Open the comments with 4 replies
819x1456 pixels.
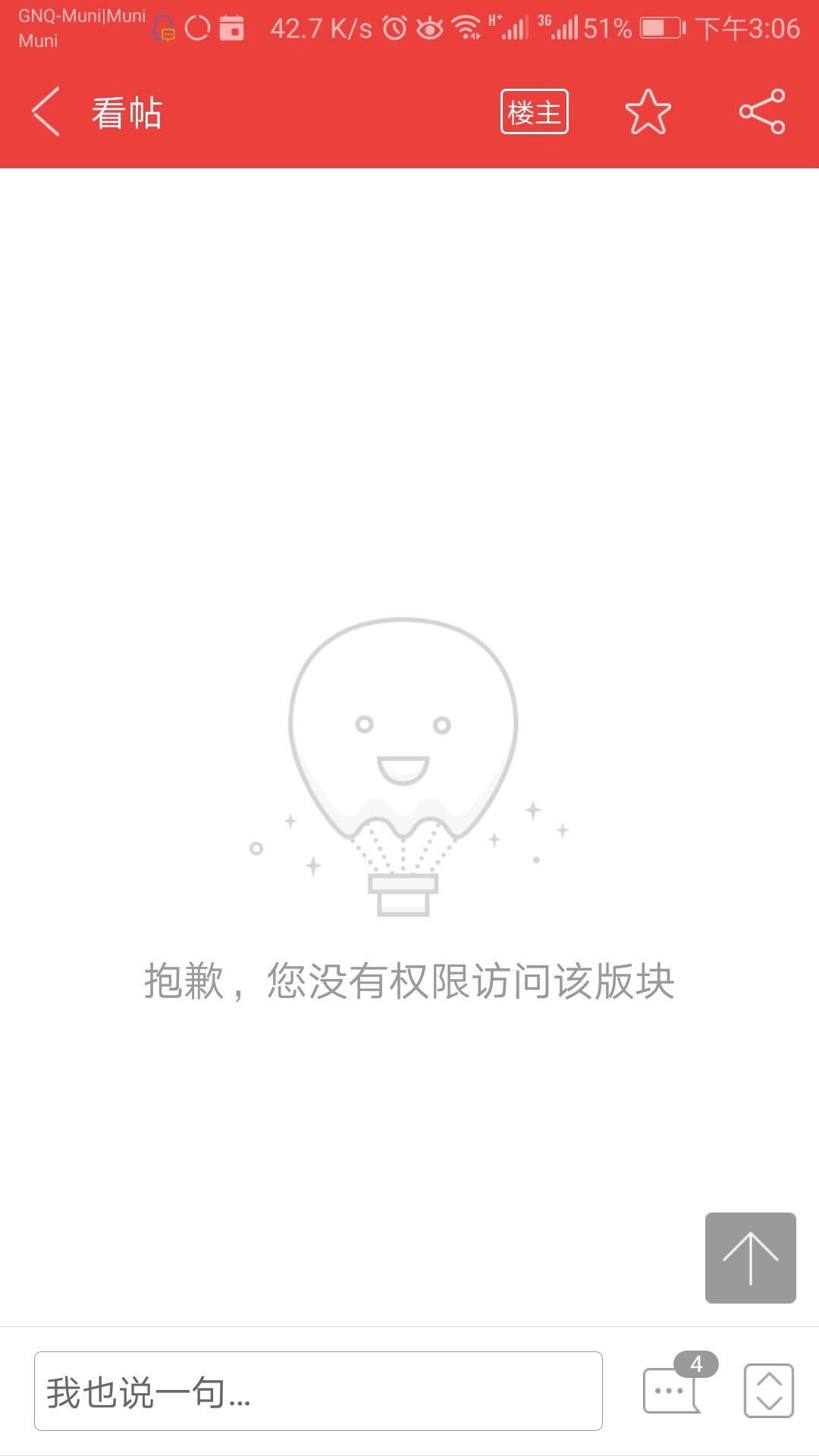(x=672, y=1389)
